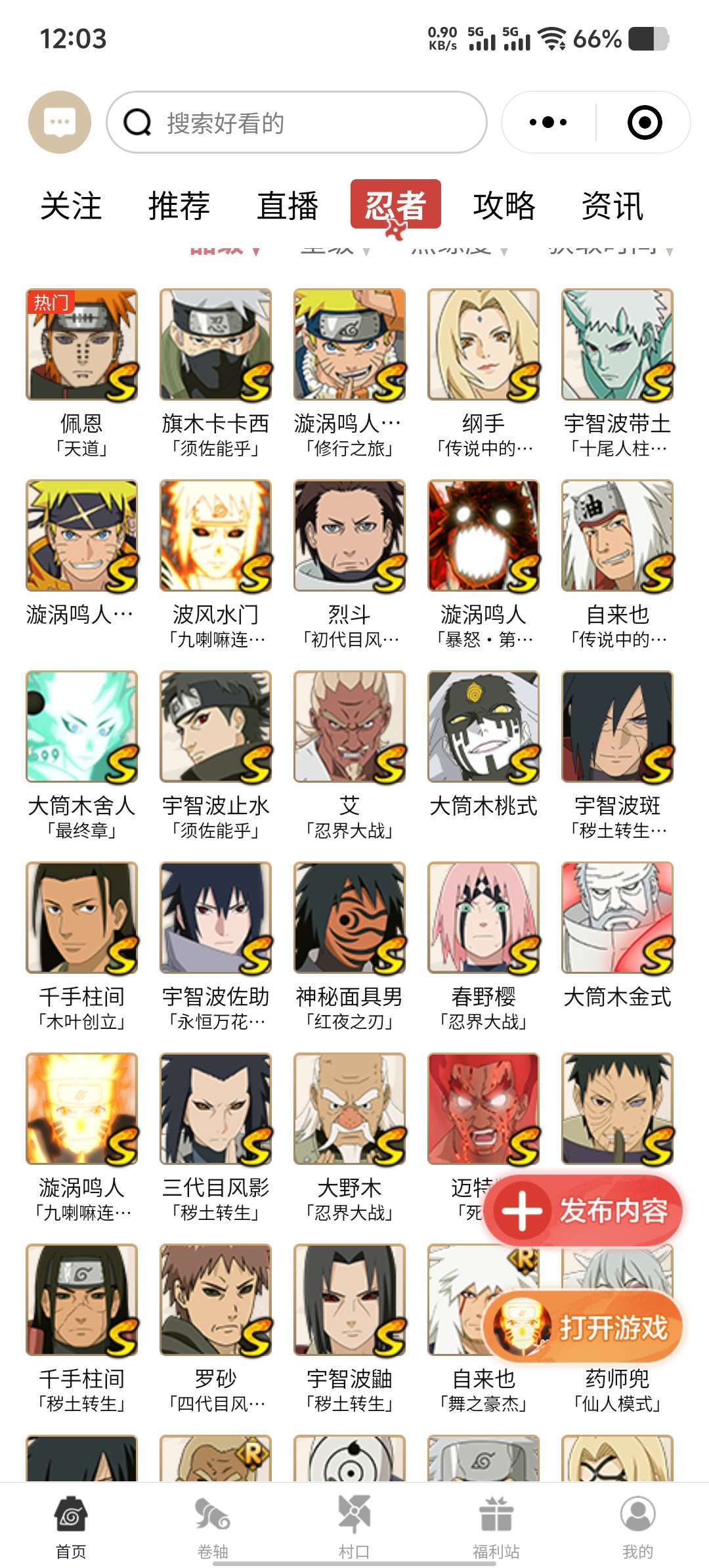Tap the 搜索好看的 search box
This screenshot has height=1568, width=709.
(297, 122)
